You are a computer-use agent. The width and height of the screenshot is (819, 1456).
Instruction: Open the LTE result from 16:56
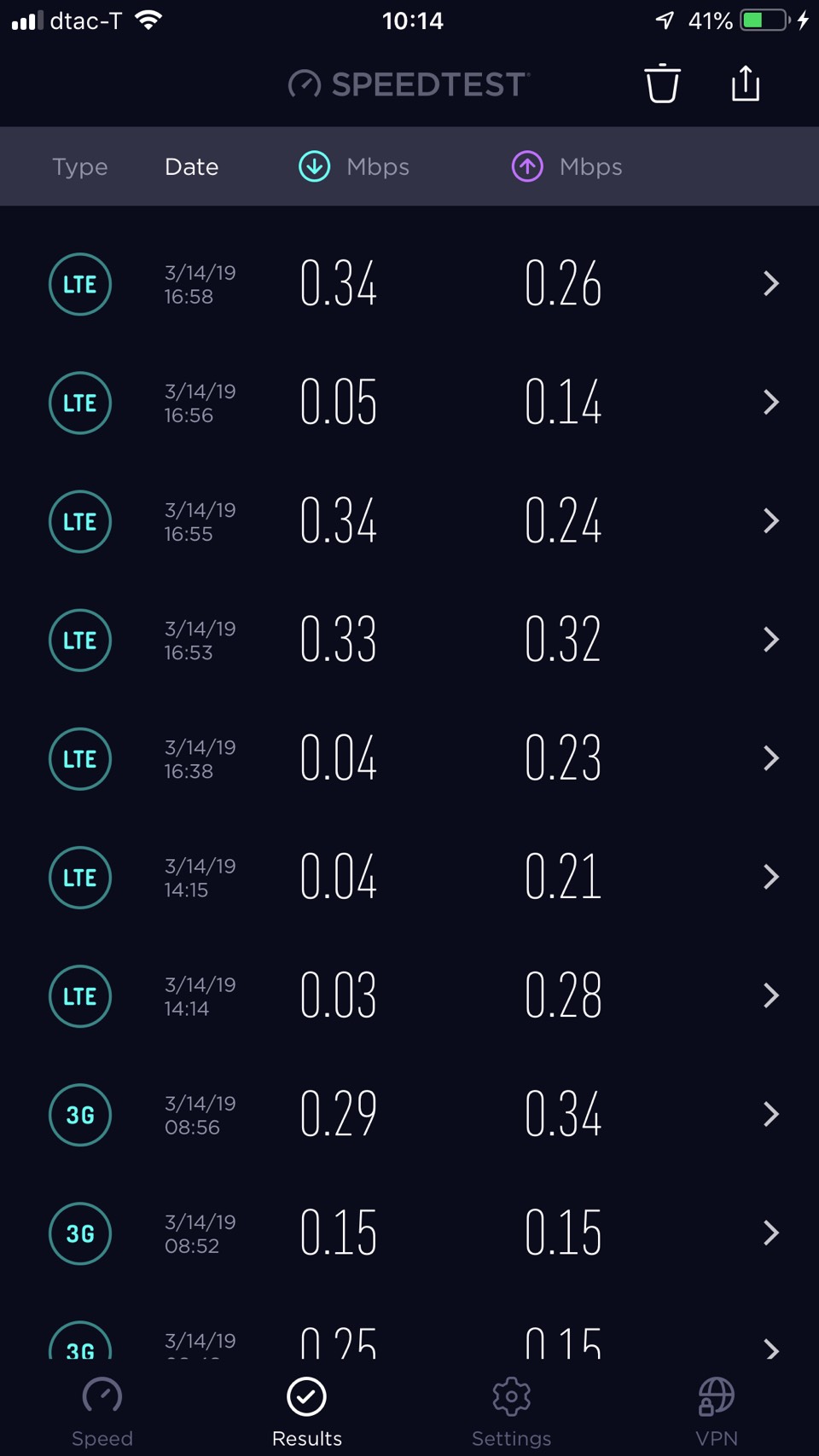point(409,403)
